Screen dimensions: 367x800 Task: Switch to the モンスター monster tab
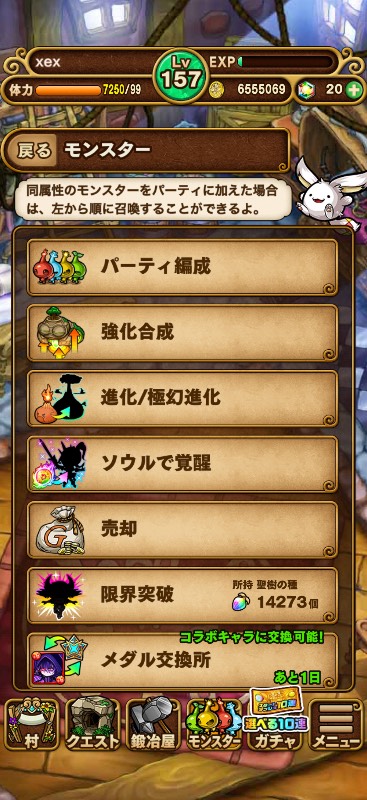[x=214, y=724]
